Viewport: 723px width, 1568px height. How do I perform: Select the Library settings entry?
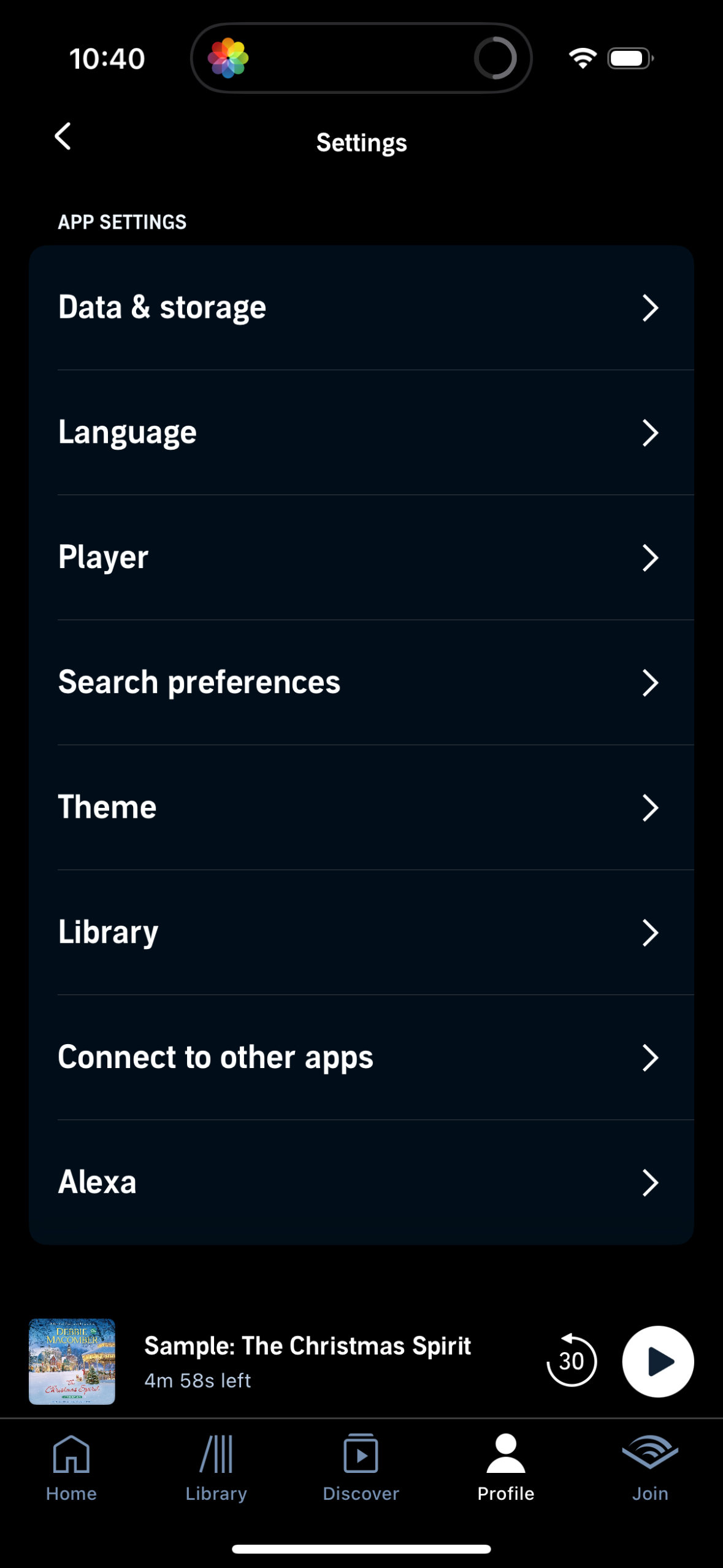click(x=361, y=933)
